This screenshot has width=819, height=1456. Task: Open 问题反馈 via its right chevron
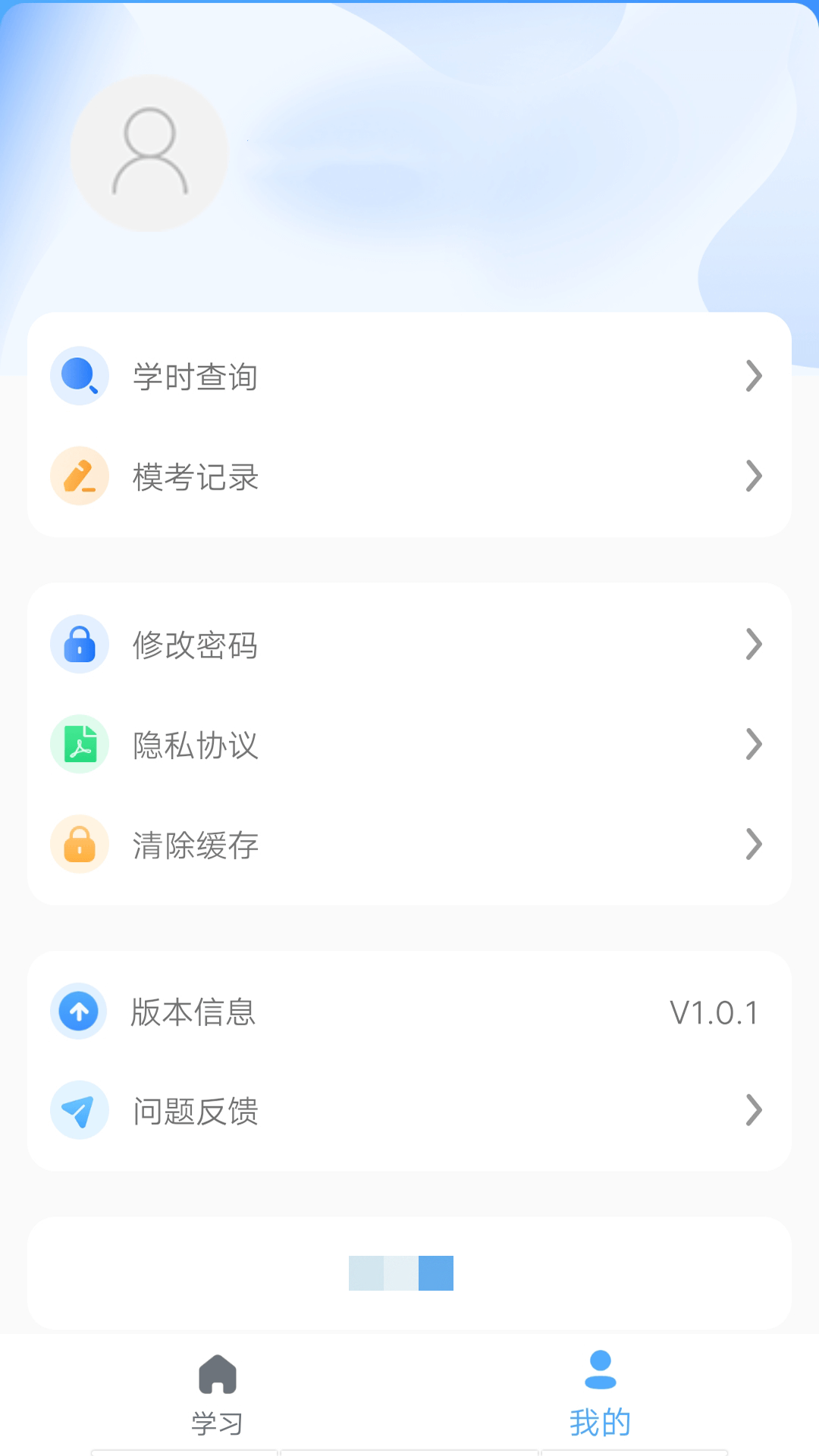(x=753, y=1110)
